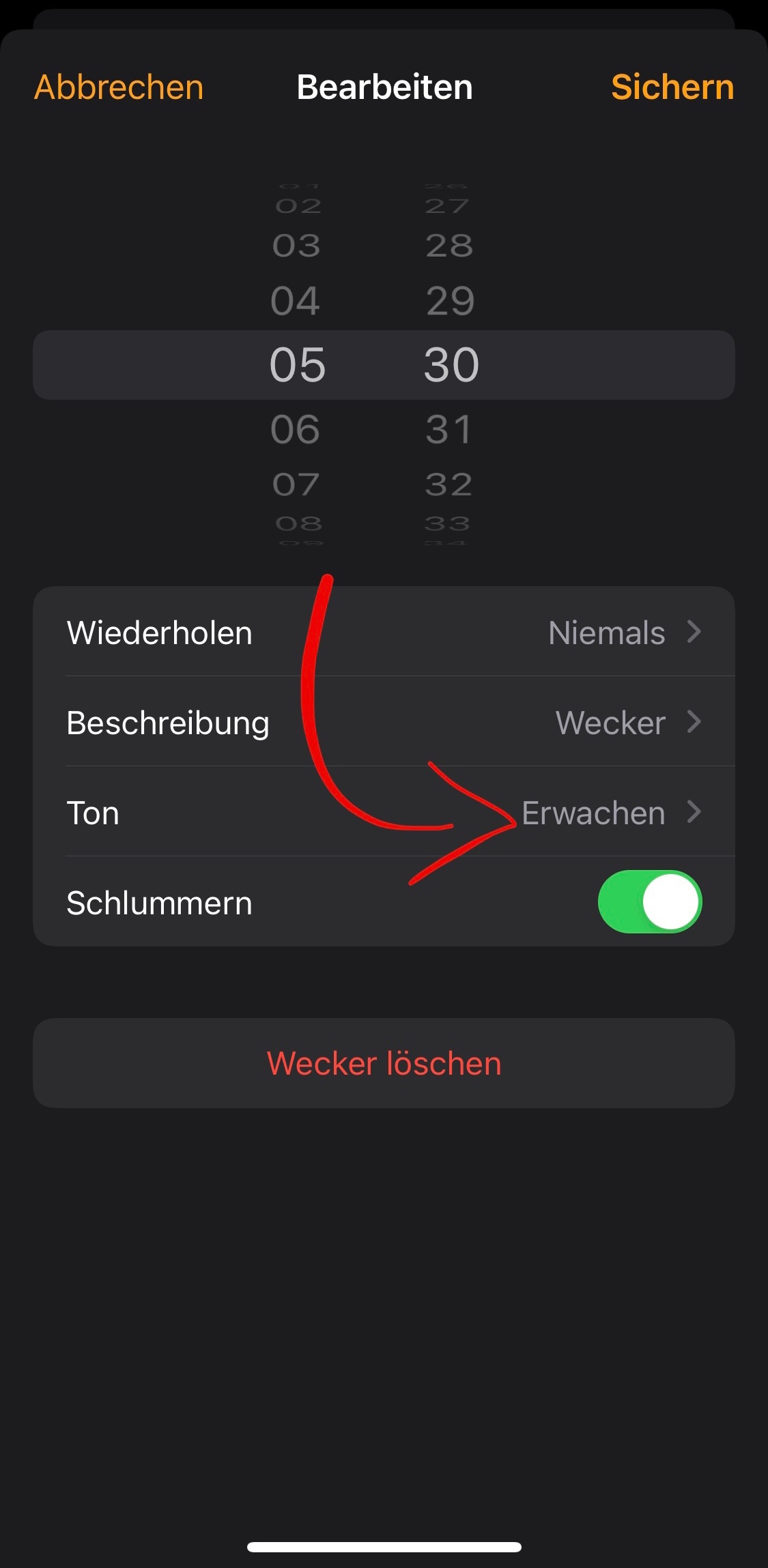Image resolution: width=768 pixels, height=1568 pixels.
Task: Select minute 29 in the time picker
Action: [x=450, y=301]
